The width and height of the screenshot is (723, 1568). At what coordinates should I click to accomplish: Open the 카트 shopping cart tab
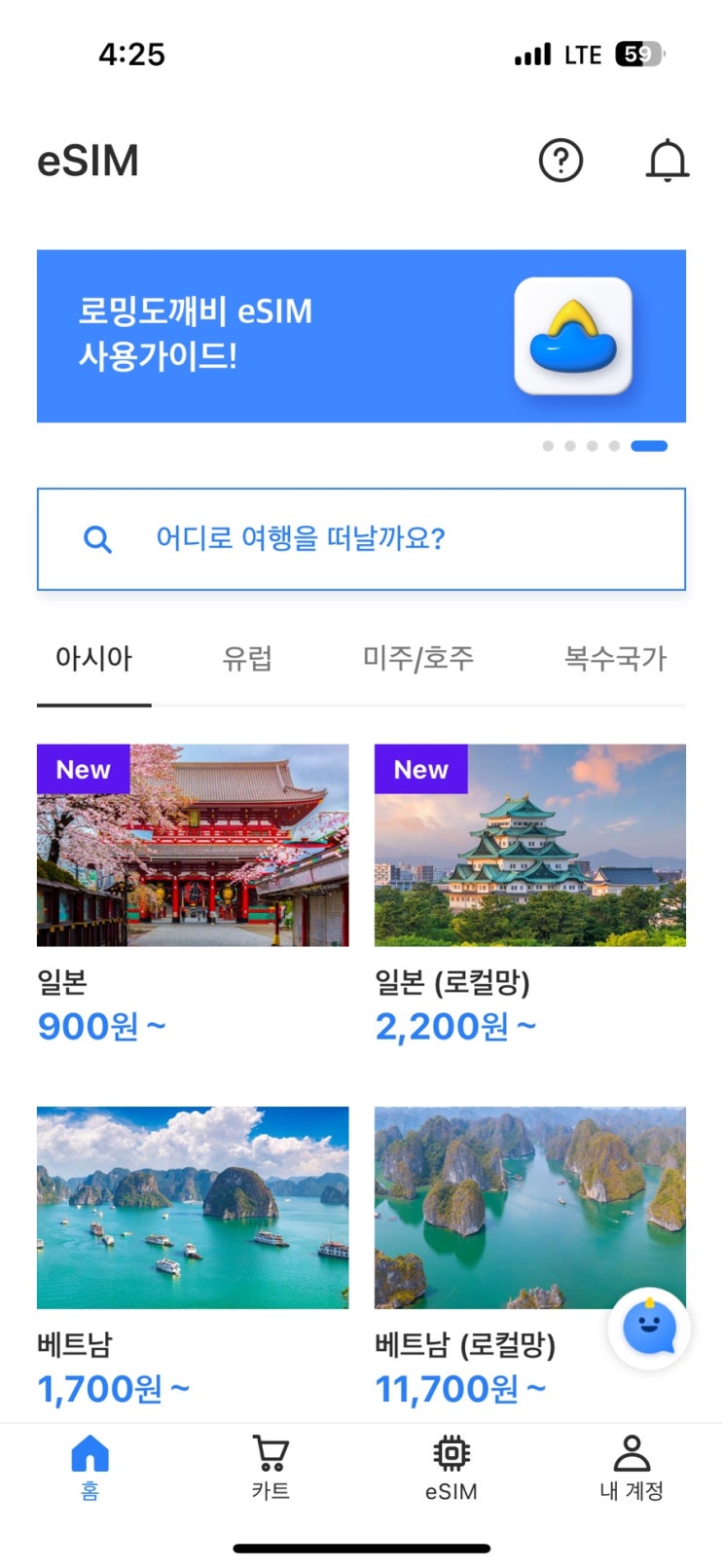[x=271, y=1467]
